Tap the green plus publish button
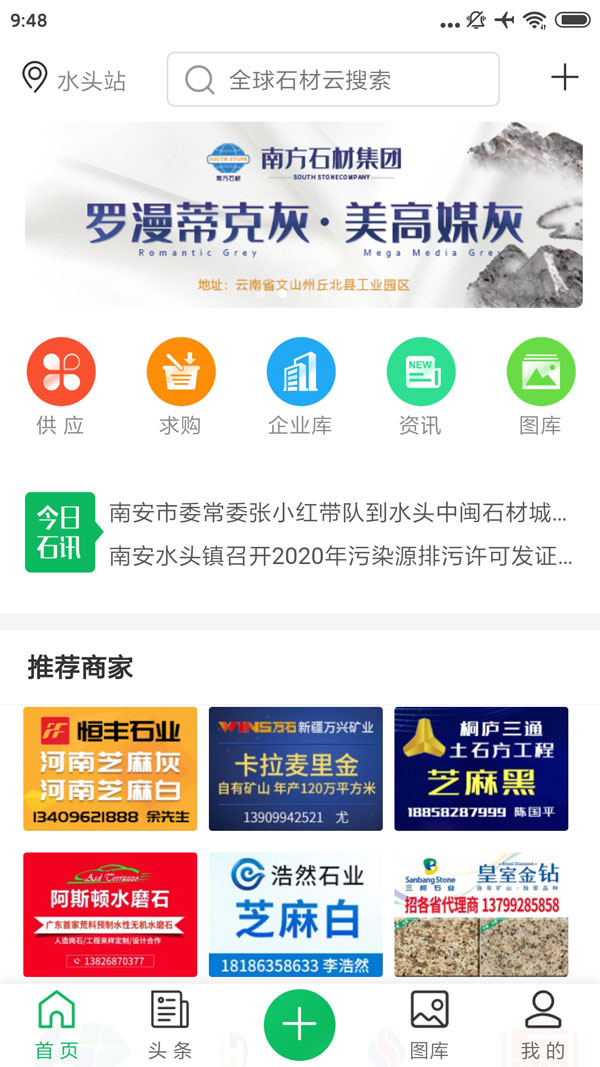Image resolution: width=600 pixels, height=1067 pixels. (299, 1025)
